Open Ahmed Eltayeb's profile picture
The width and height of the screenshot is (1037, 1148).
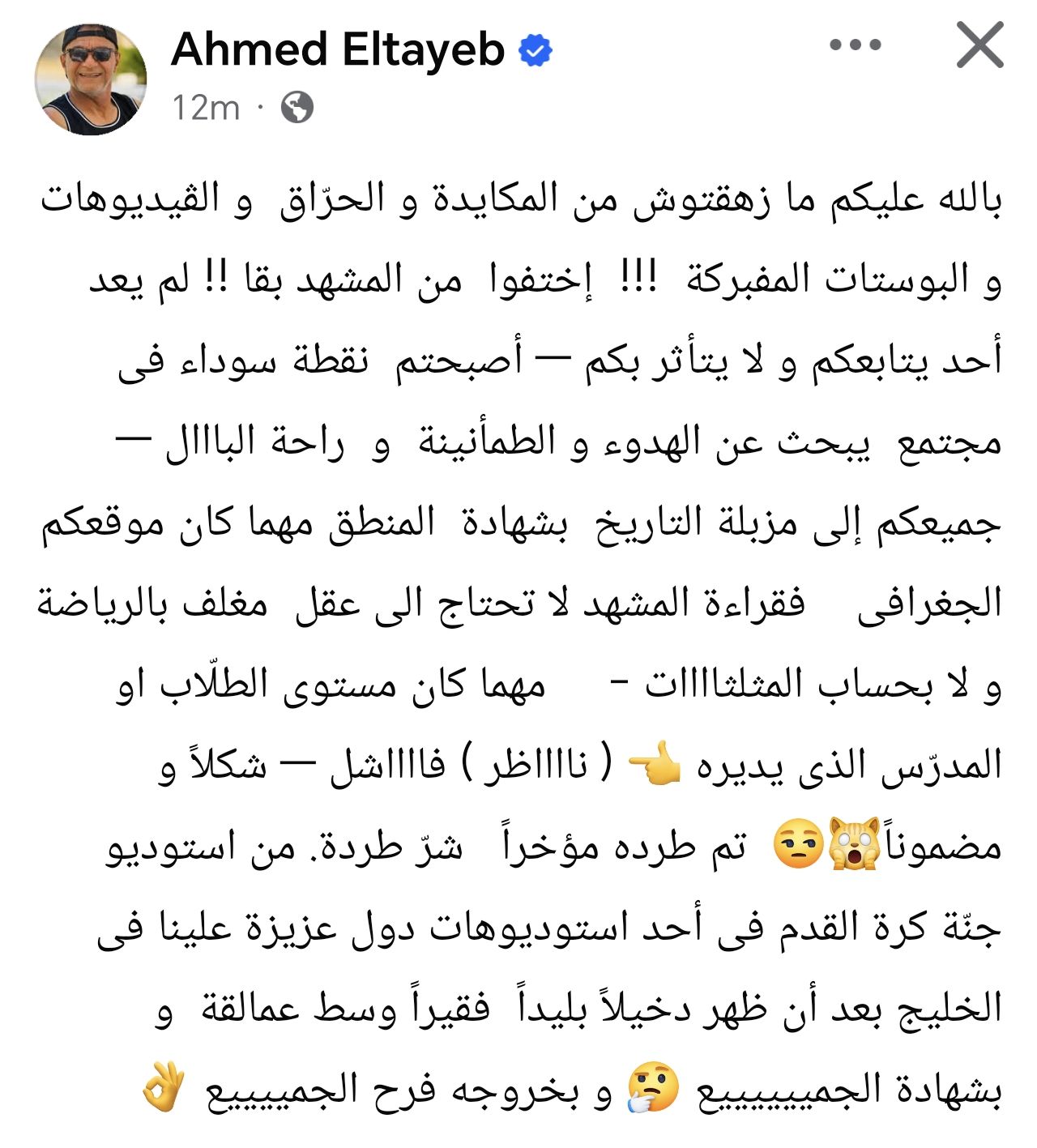[91, 79]
